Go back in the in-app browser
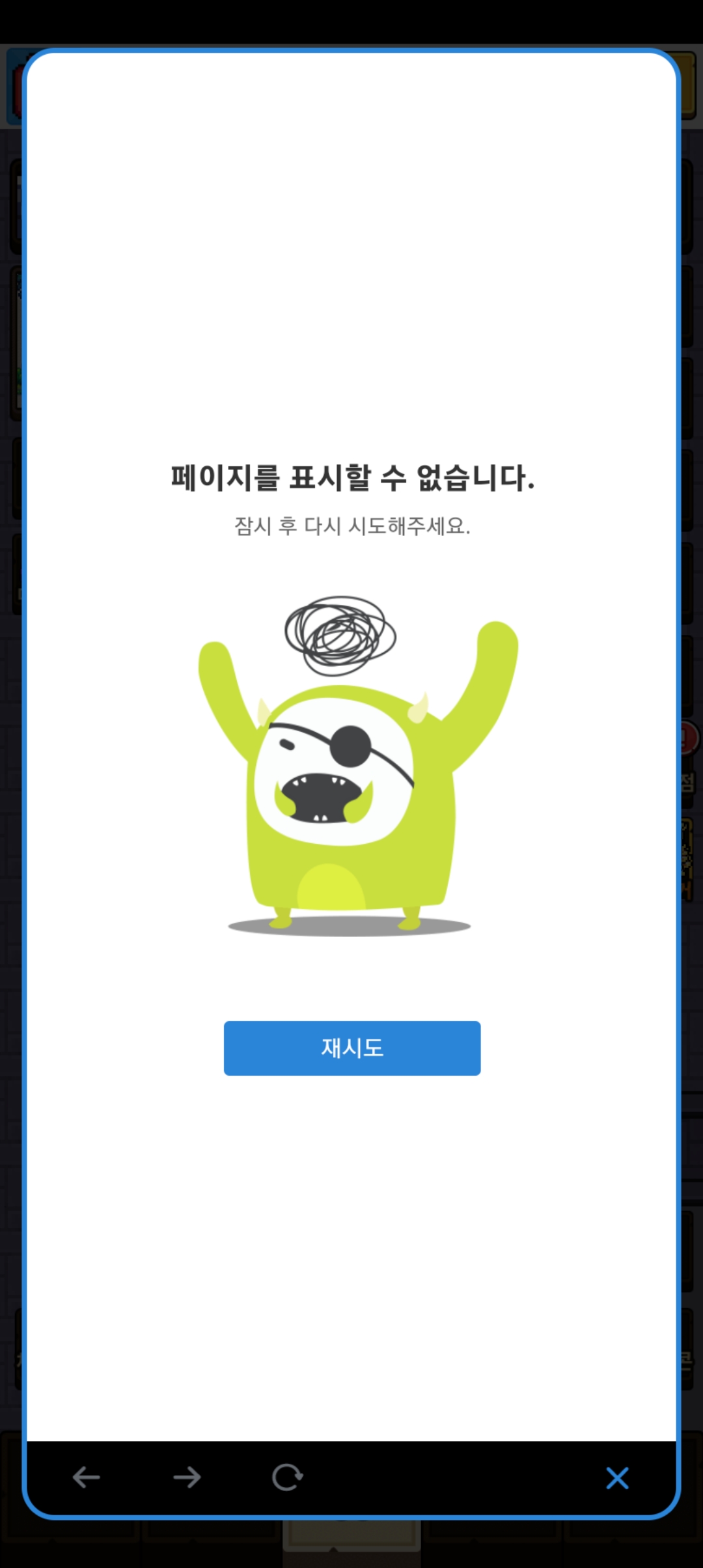 86,1477
